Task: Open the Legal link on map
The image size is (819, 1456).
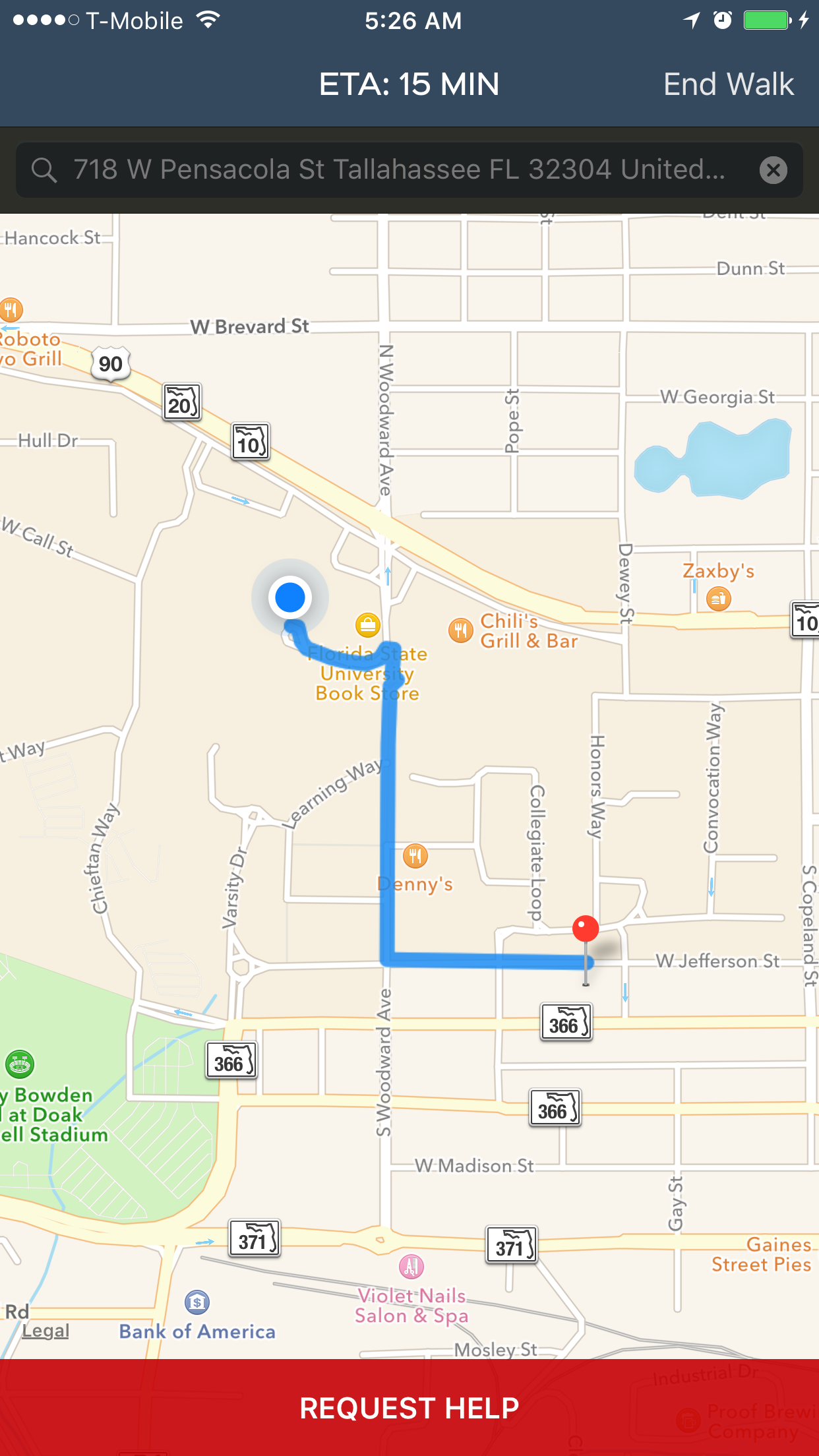Action: click(45, 1331)
